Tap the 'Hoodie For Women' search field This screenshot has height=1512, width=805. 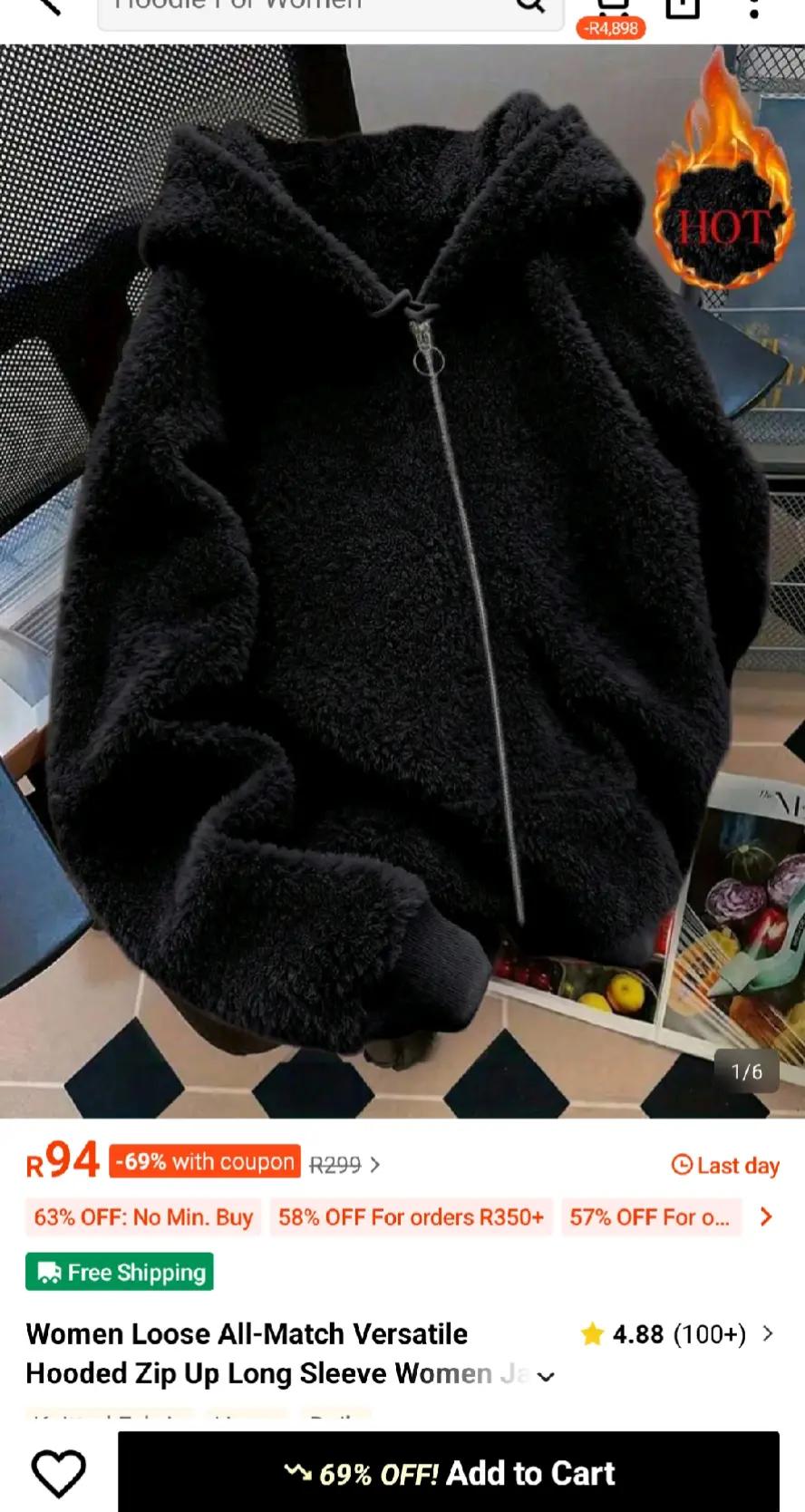[308, 9]
